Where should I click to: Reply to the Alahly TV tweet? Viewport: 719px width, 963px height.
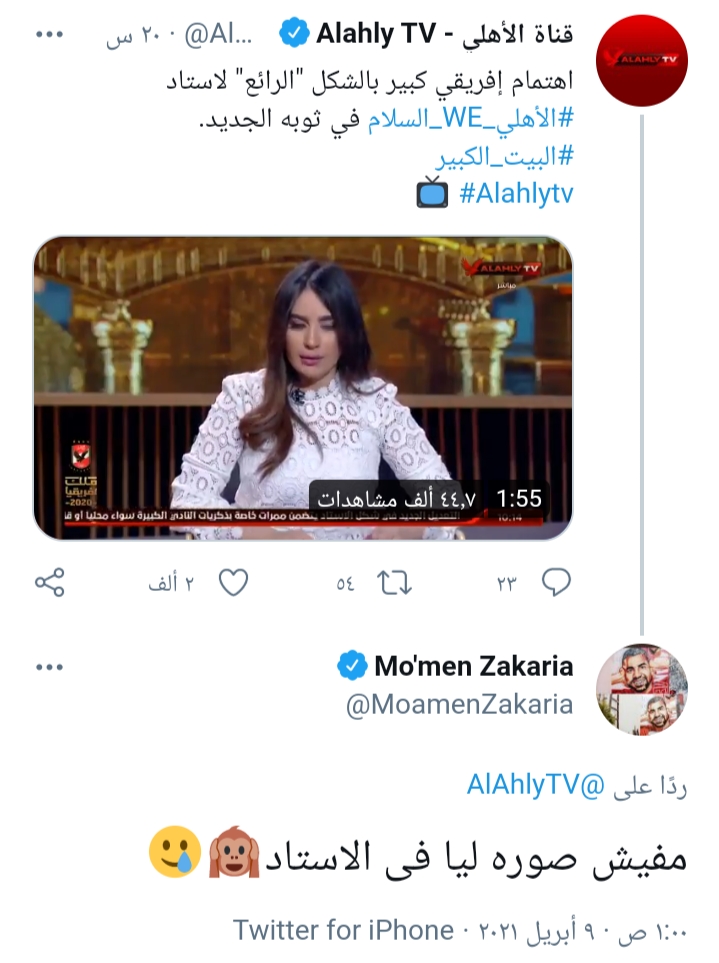click(x=556, y=582)
